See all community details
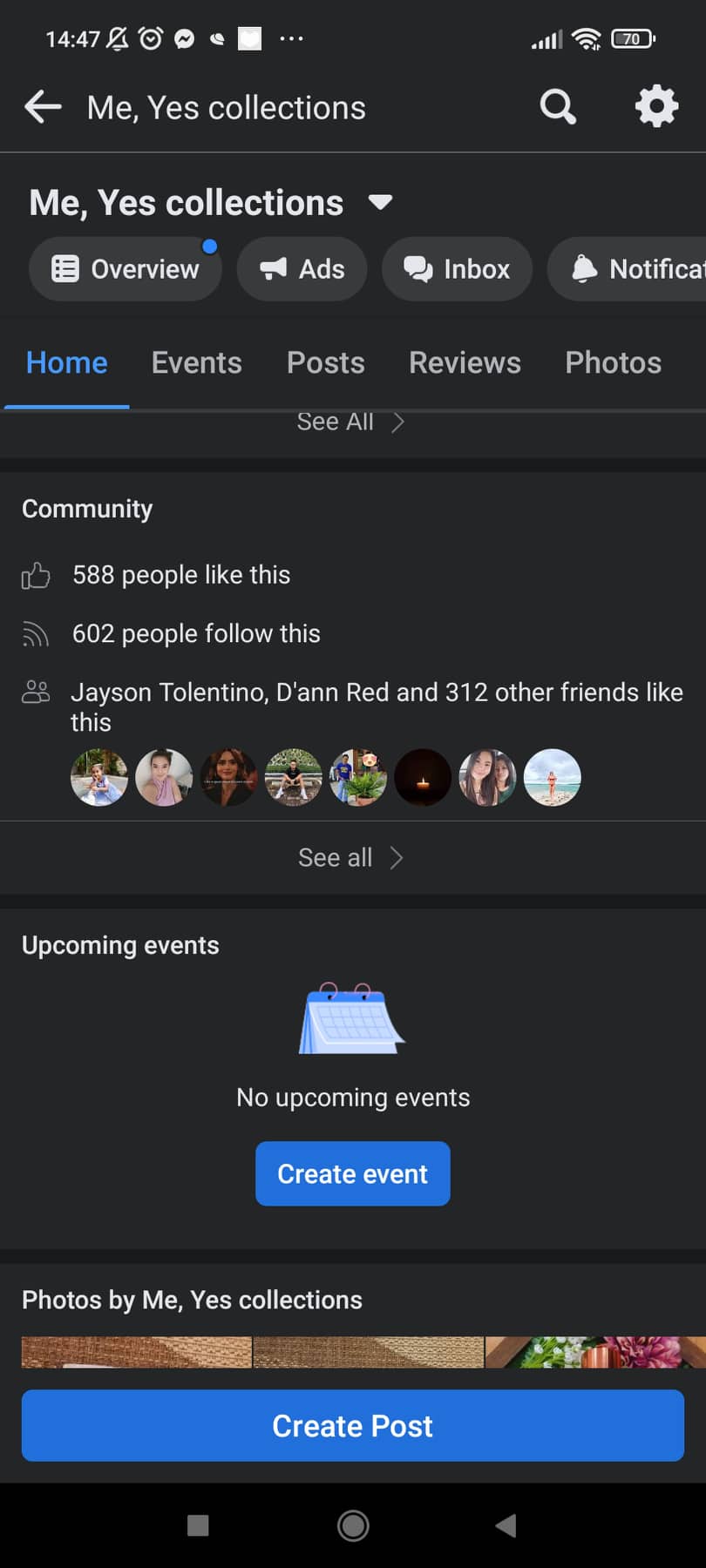Viewport: 706px width, 1568px height. pyautogui.click(x=350, y=858)
